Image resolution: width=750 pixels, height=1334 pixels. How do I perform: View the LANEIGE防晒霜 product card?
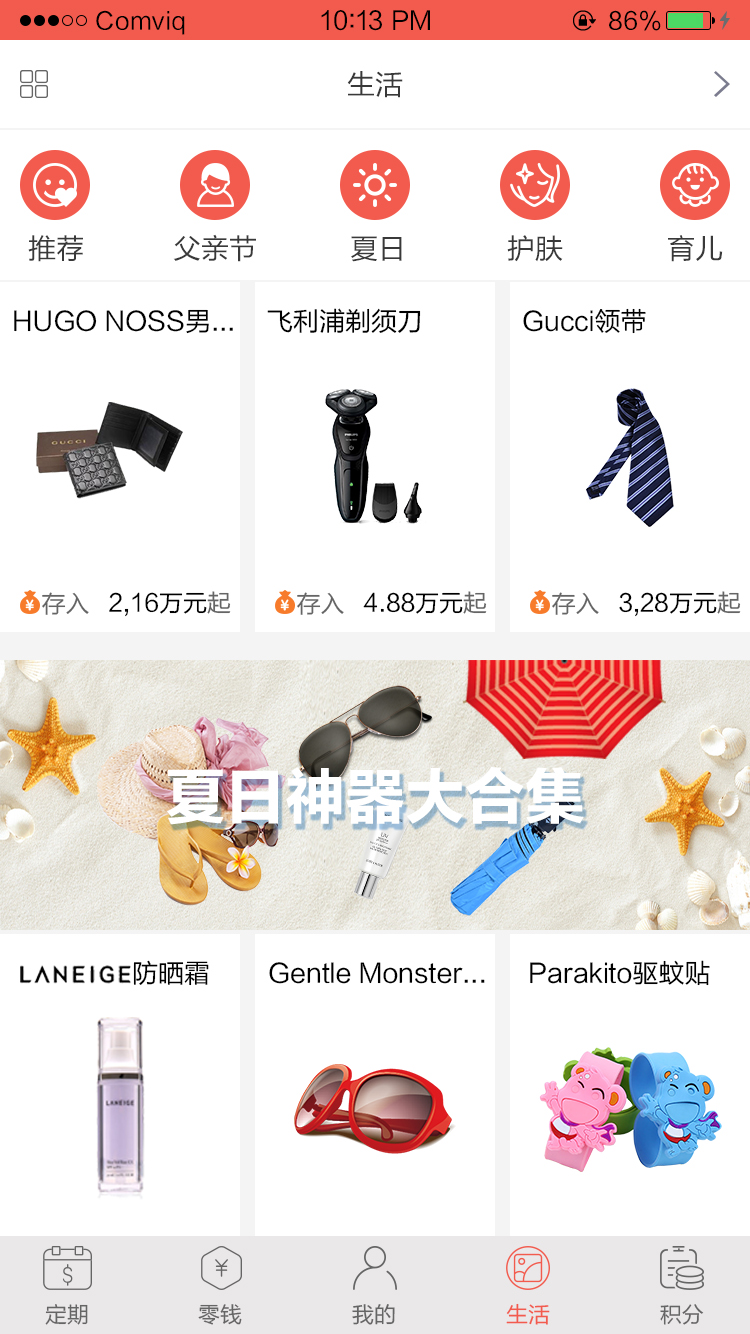(x=120, y=1085)
